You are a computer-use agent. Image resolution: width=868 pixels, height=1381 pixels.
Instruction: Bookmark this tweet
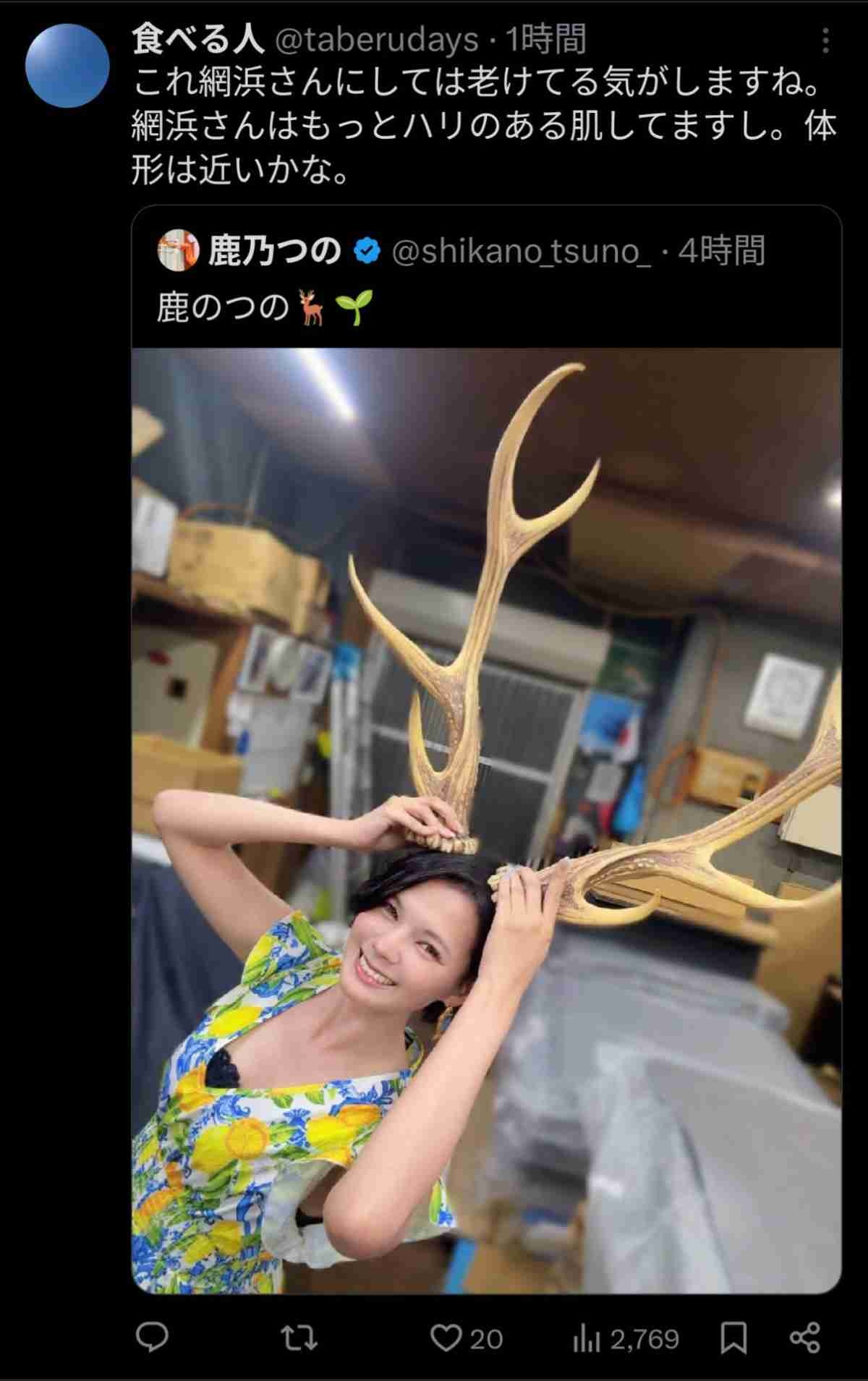[x=734, y=1338]
